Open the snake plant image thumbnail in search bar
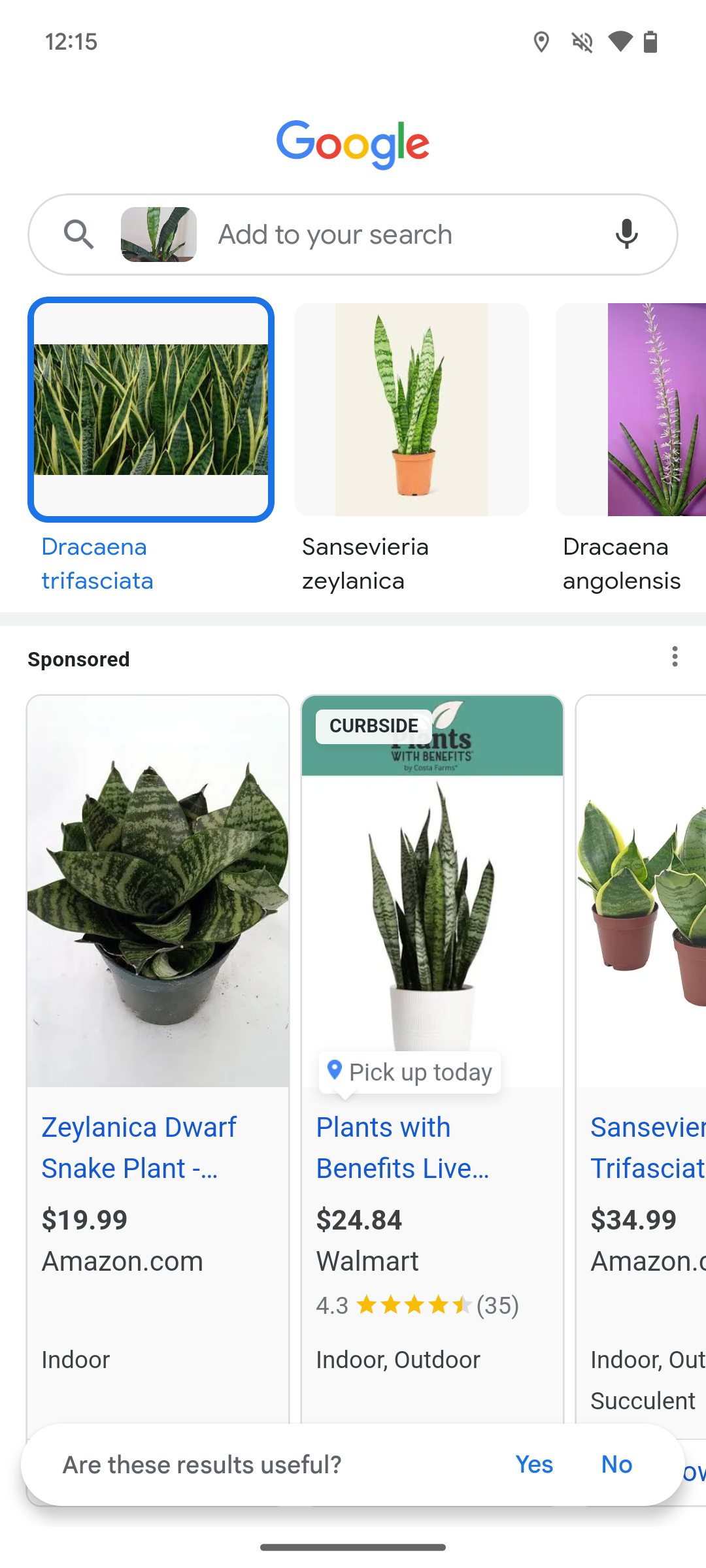The width and height of the screenshot is (706, 1568). 159,235
